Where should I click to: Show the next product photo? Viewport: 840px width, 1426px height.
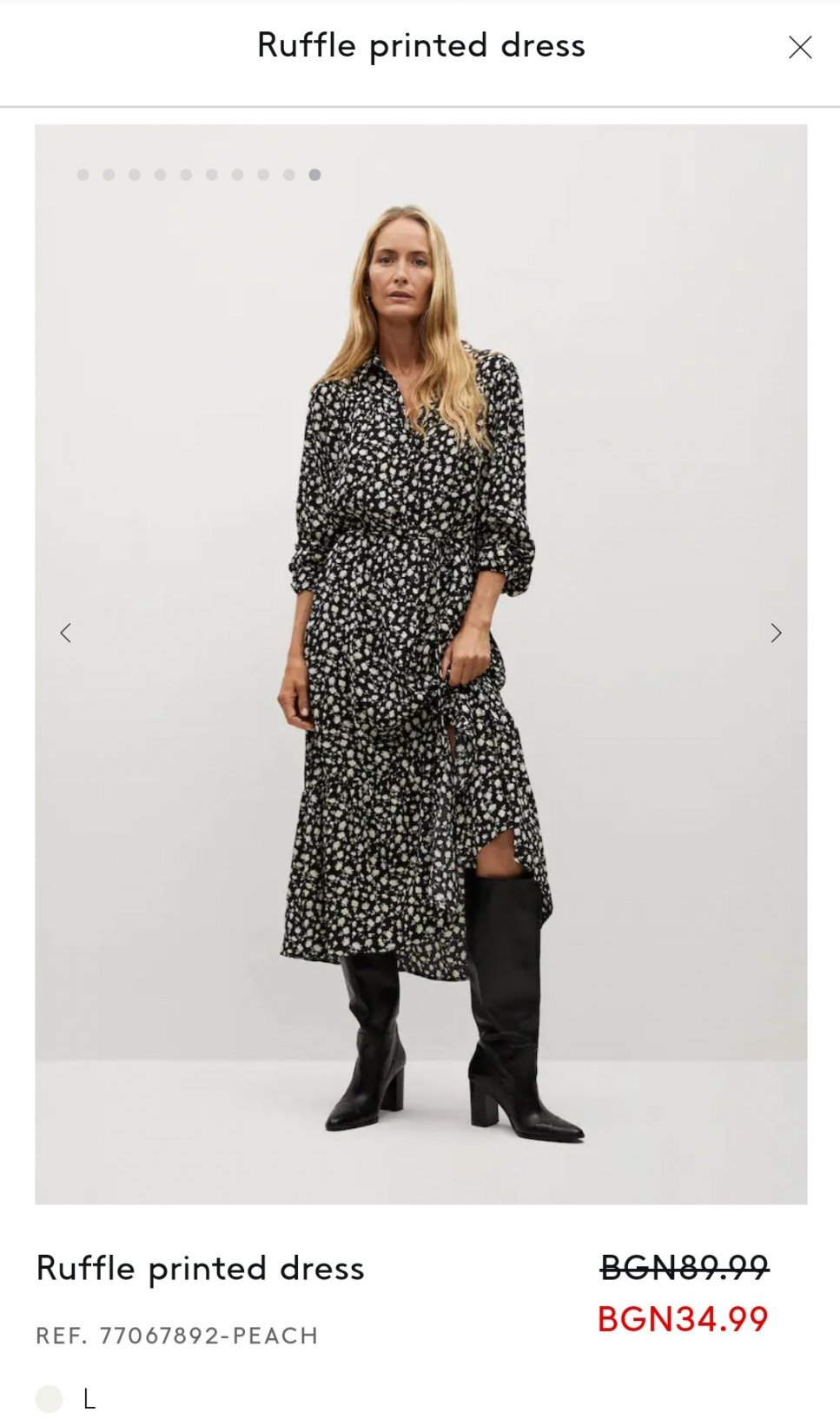[x=776, y=633]
